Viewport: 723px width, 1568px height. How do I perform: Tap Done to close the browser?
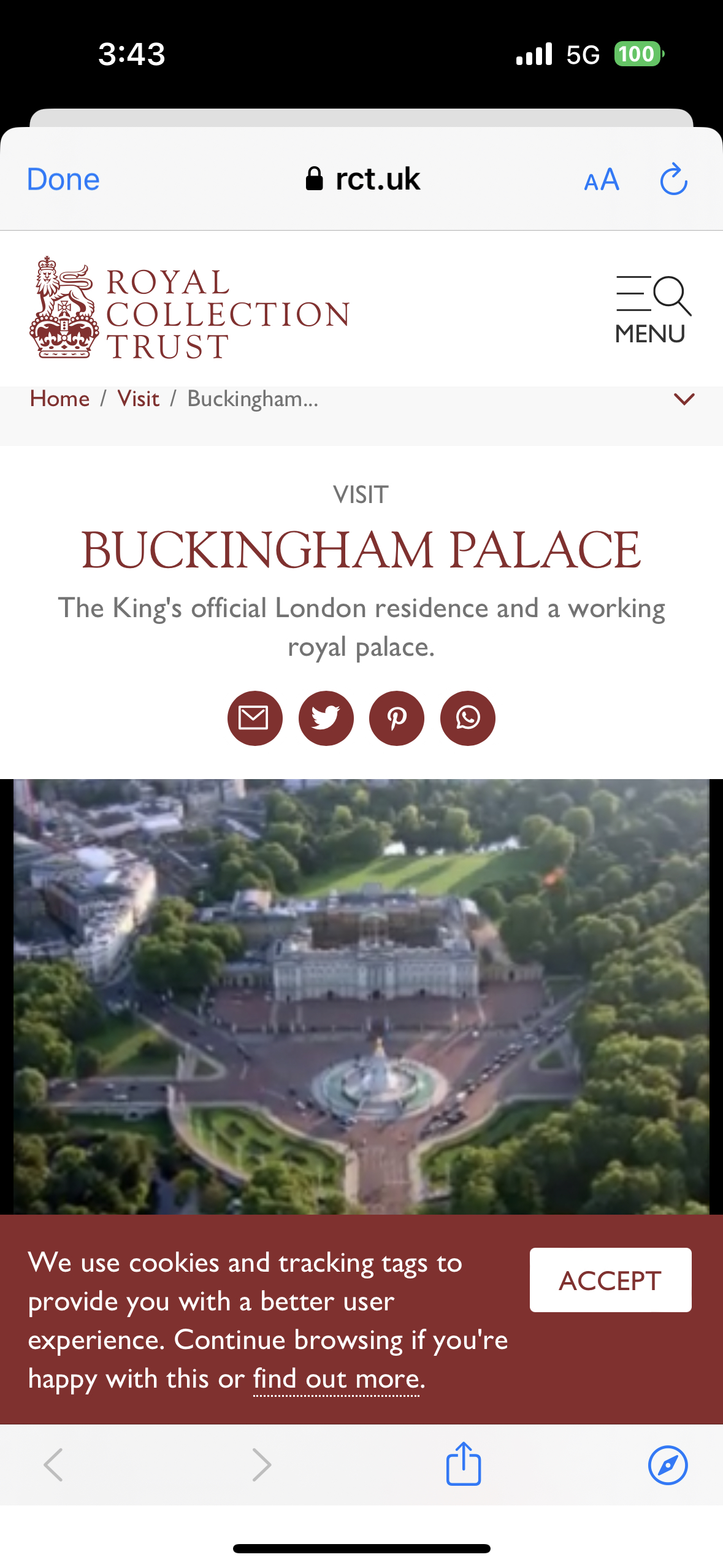coord(63,180)
